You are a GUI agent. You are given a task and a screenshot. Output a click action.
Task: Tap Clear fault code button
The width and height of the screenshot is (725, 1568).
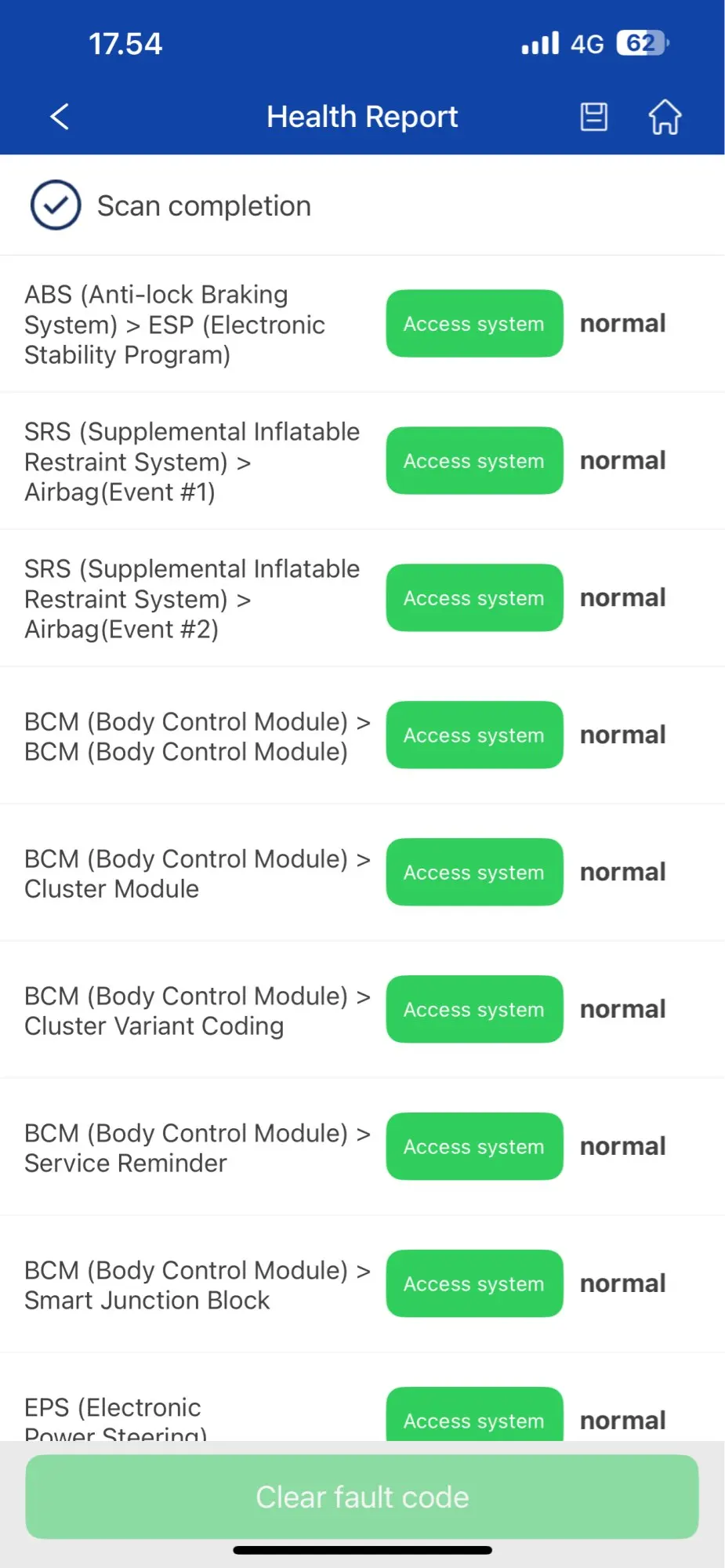pyautogui.click(x=362, y=1497)
